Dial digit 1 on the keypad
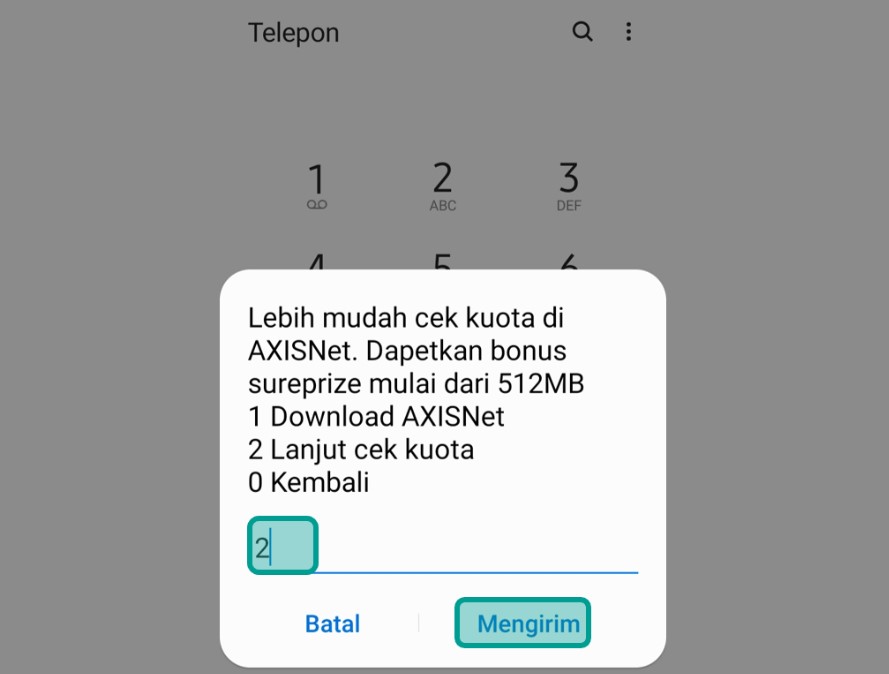The width and height of the screenshot is (889, 674). point(316,186)
